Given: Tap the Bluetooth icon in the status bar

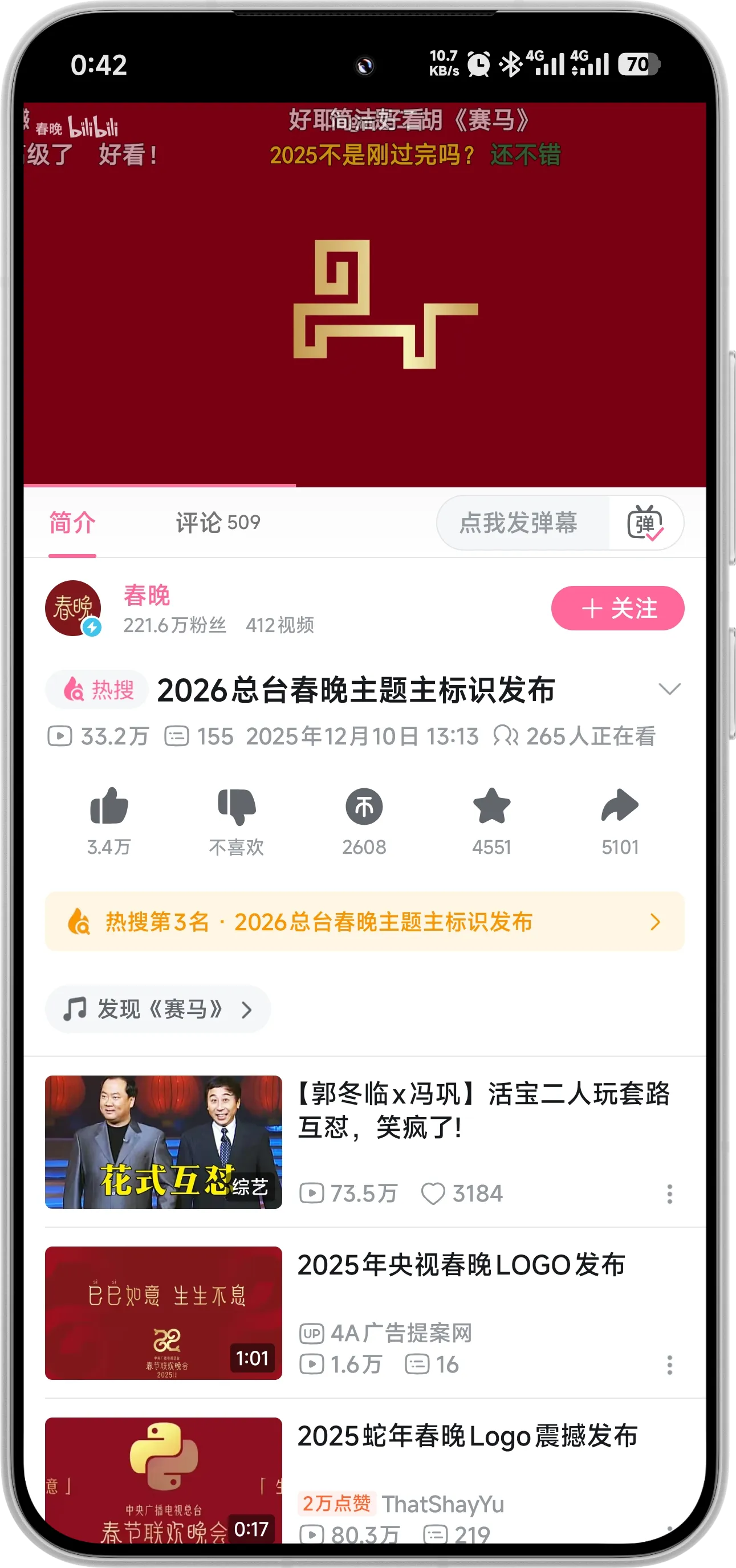Looking at the screenshot, I should [509, 63].
